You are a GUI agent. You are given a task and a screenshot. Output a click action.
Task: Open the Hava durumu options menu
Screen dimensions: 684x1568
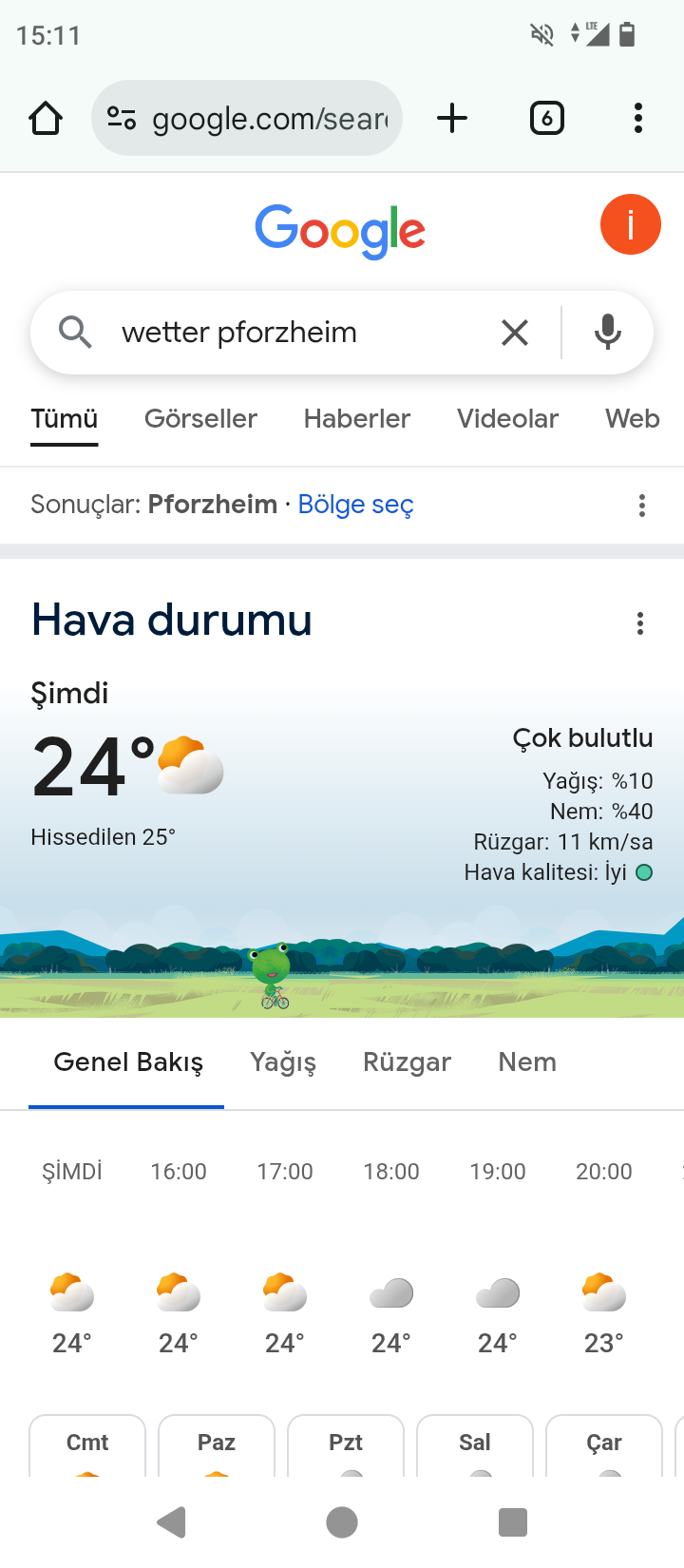(640, 623)
